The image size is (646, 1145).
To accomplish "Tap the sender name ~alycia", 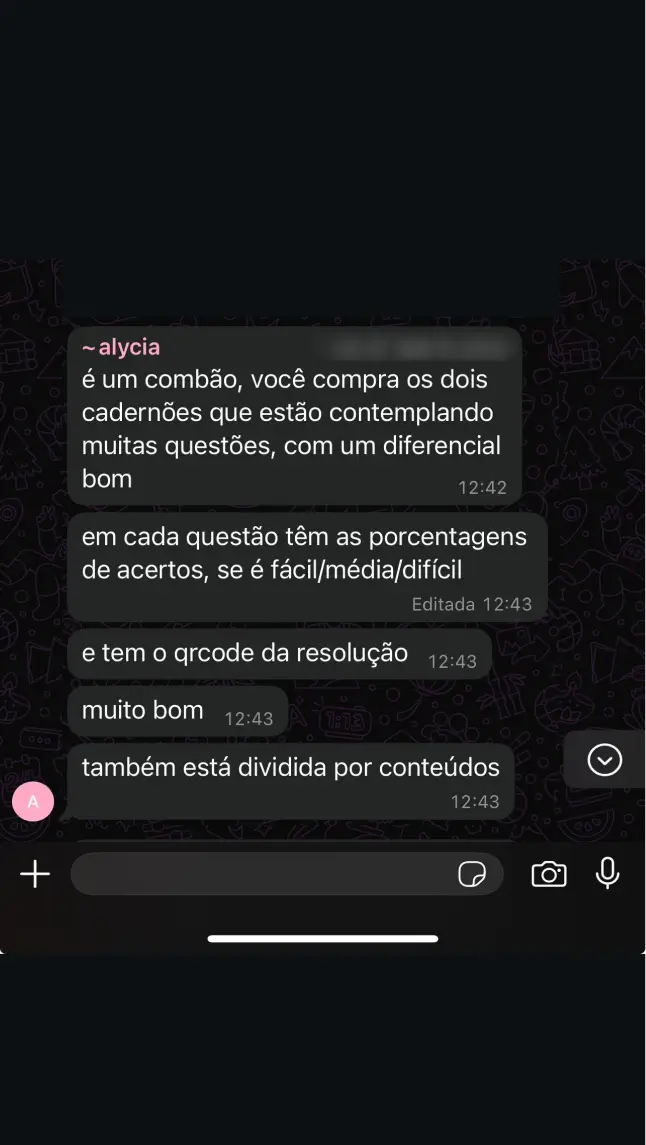I will [121, 348].
